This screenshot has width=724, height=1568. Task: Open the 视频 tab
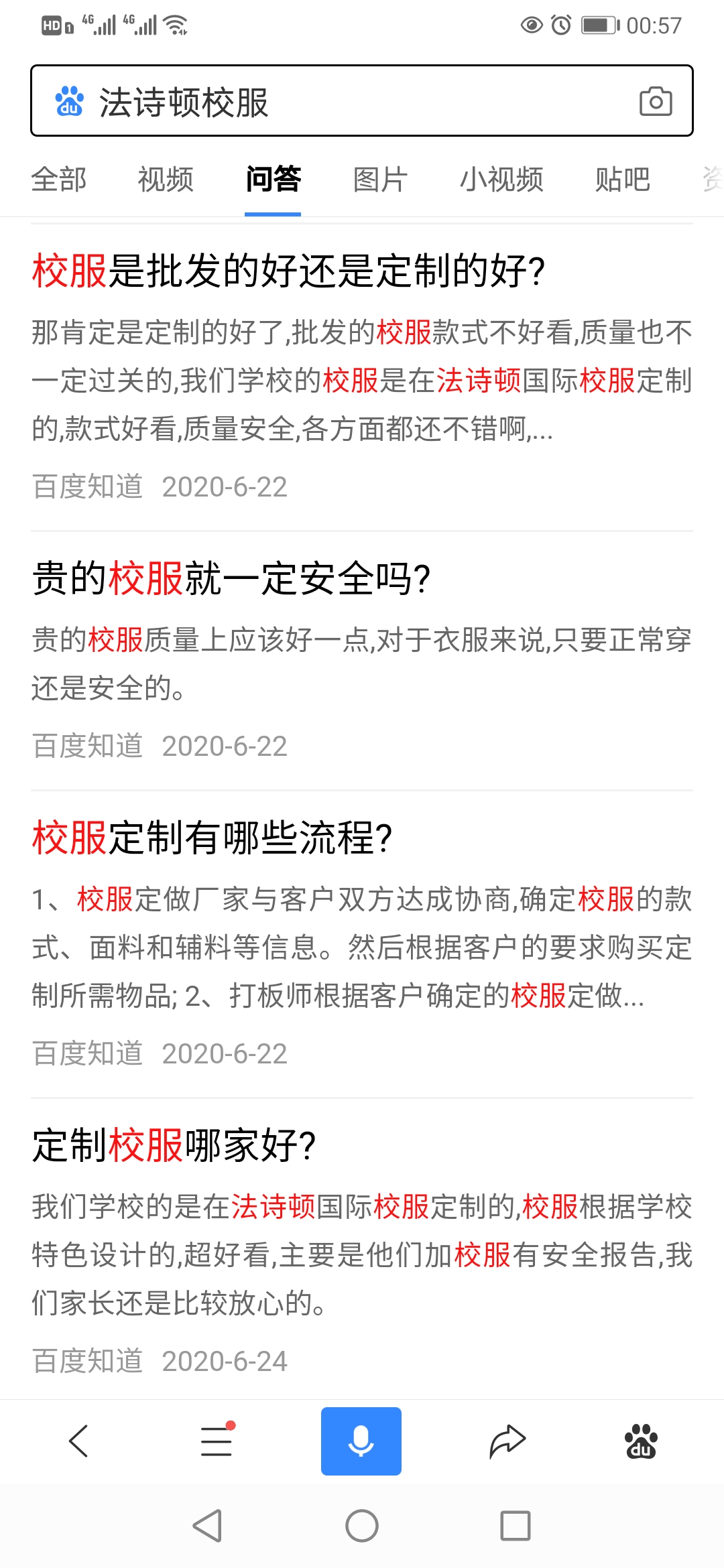(x=165, y=180)
